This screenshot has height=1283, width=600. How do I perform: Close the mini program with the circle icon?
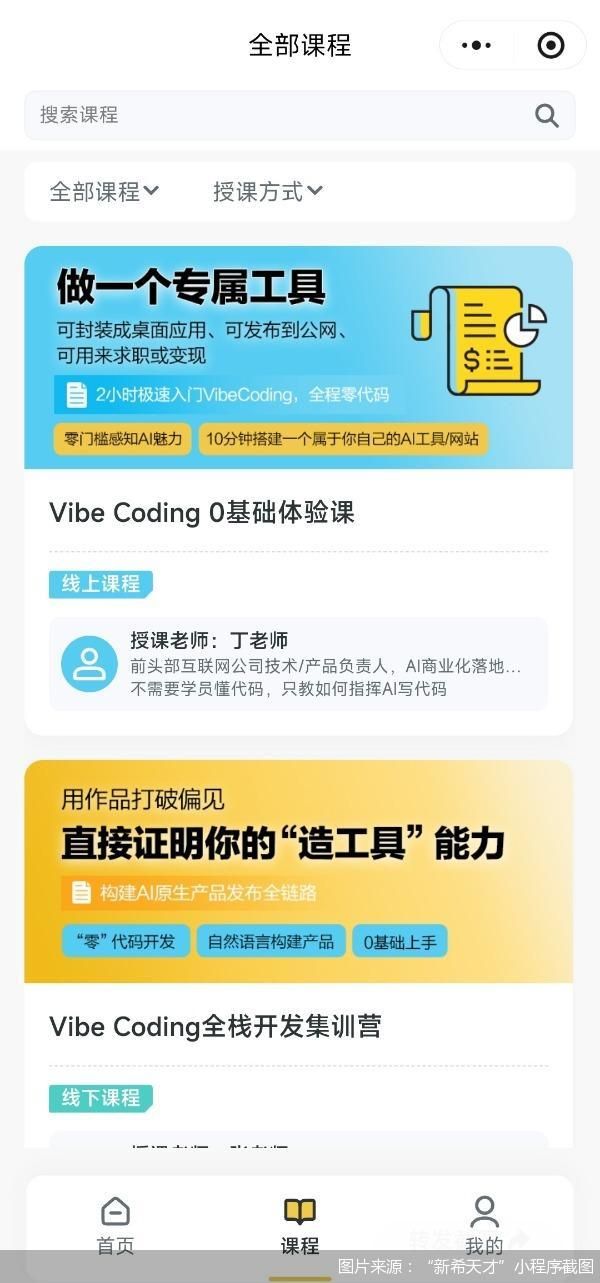[x=550, y=45]
